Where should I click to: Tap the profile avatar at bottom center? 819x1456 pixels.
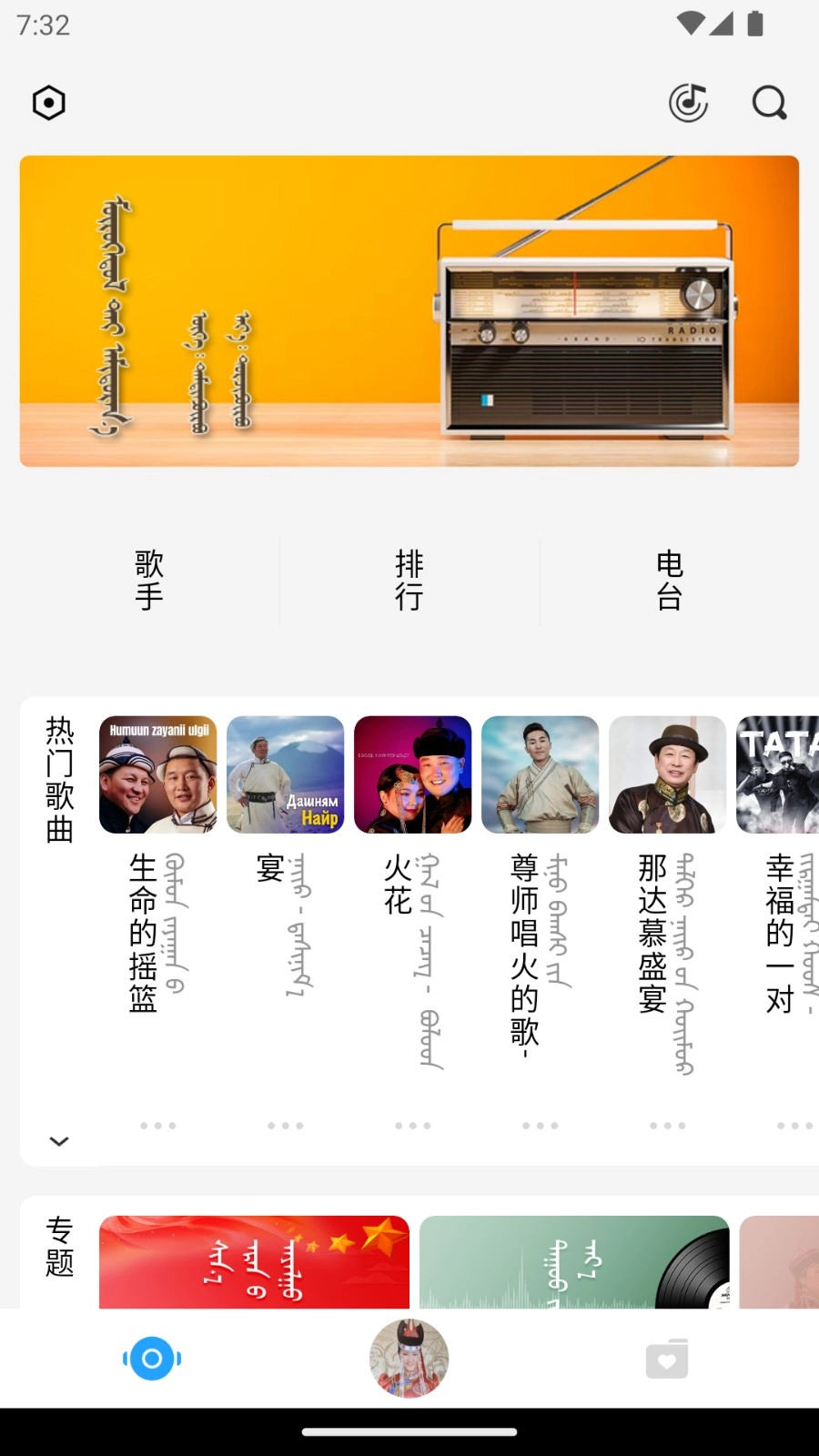pos(409,1358)
